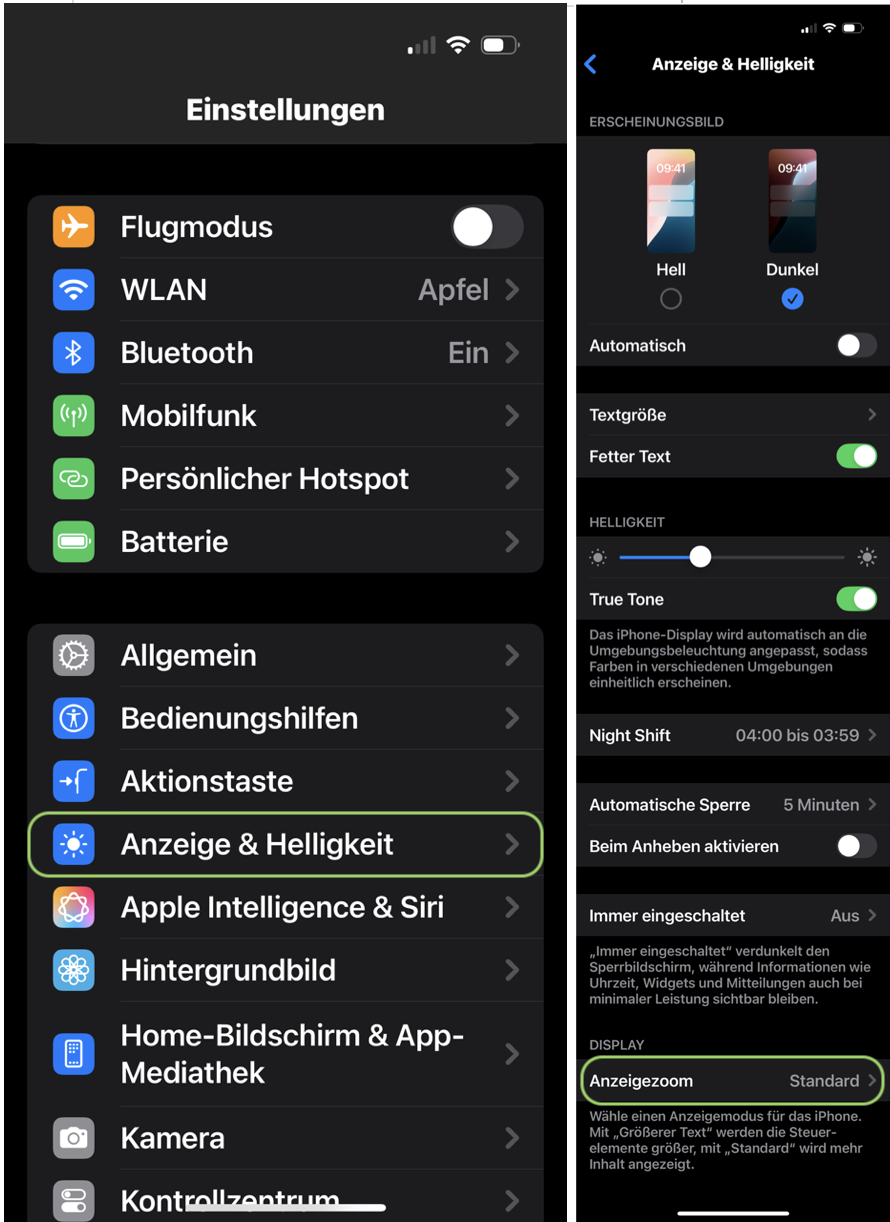
Task: Open Allgemein settings
Action: tap(286, 655)
